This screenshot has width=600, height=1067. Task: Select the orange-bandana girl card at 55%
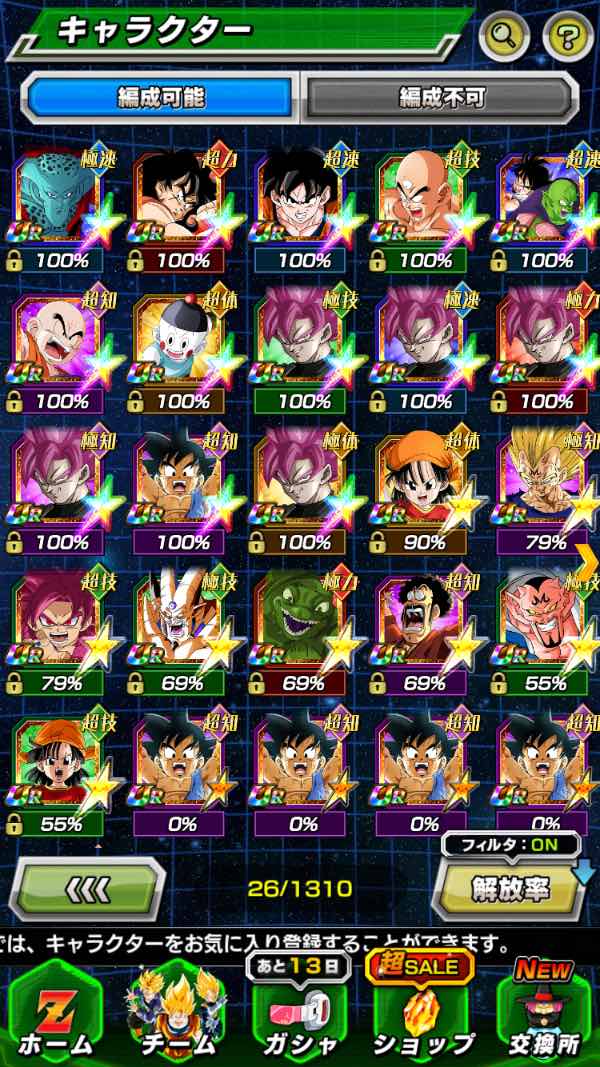pyautogui.click(x=62, y=762)
